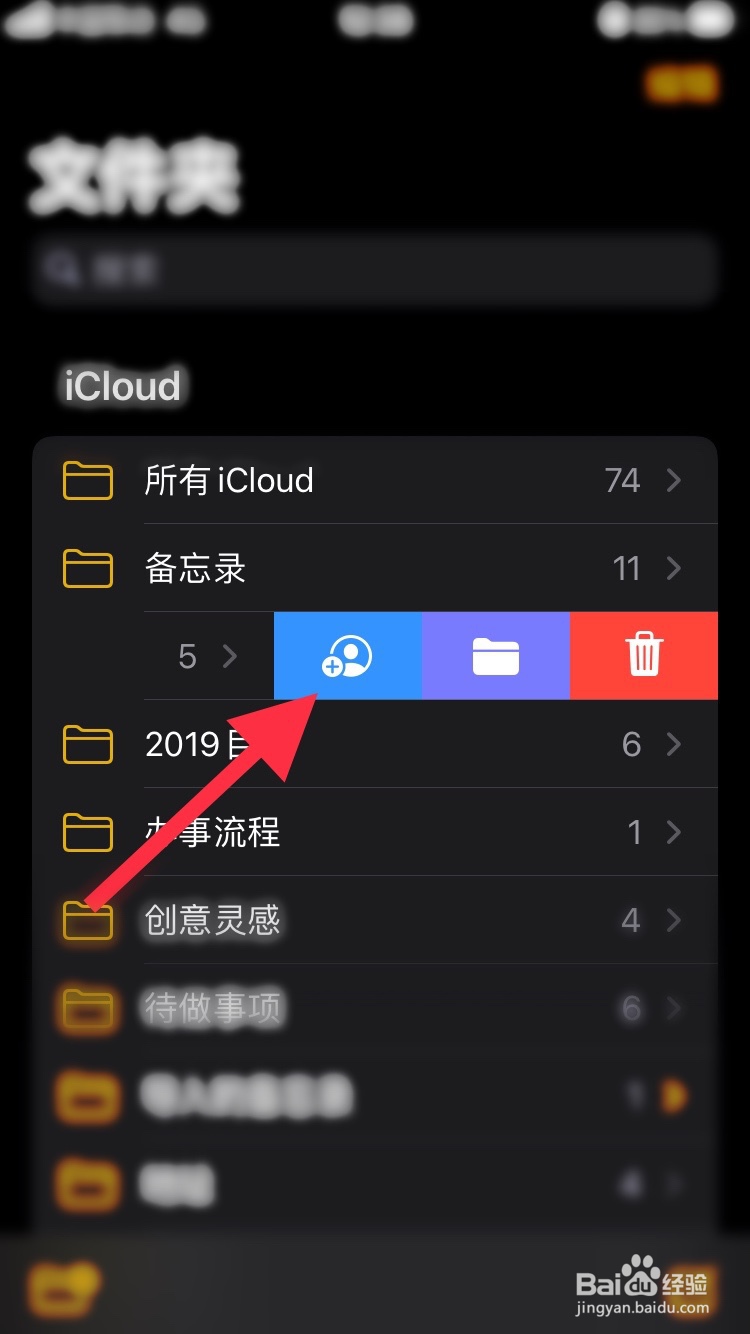The height and width of the screenshot is (1334, 750).
Task: Tap the yellow folder icon beside 所有 iCloud
Action: [x=87, y=480]
